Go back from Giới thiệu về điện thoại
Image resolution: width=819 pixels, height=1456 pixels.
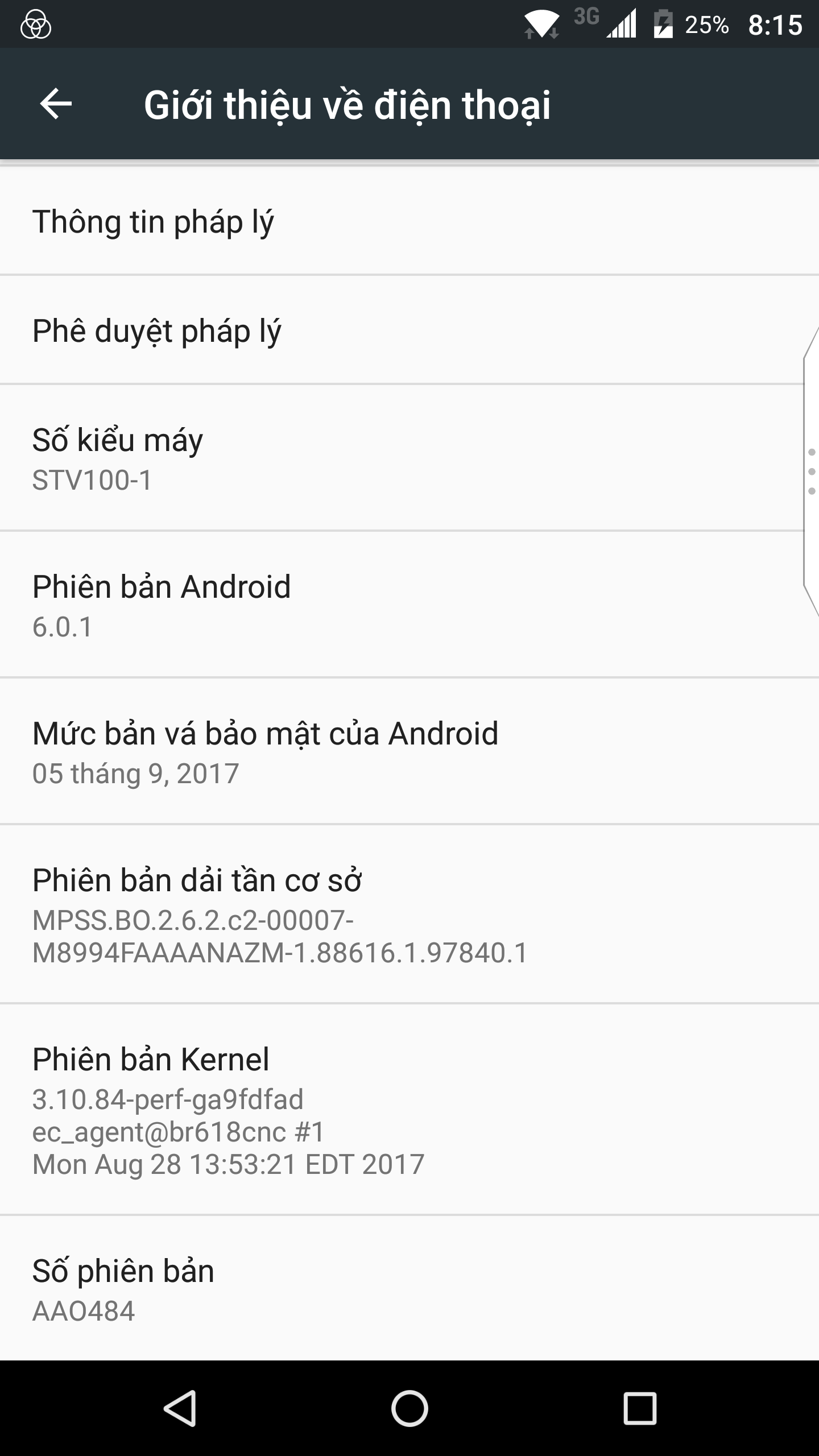pos(56,104)
